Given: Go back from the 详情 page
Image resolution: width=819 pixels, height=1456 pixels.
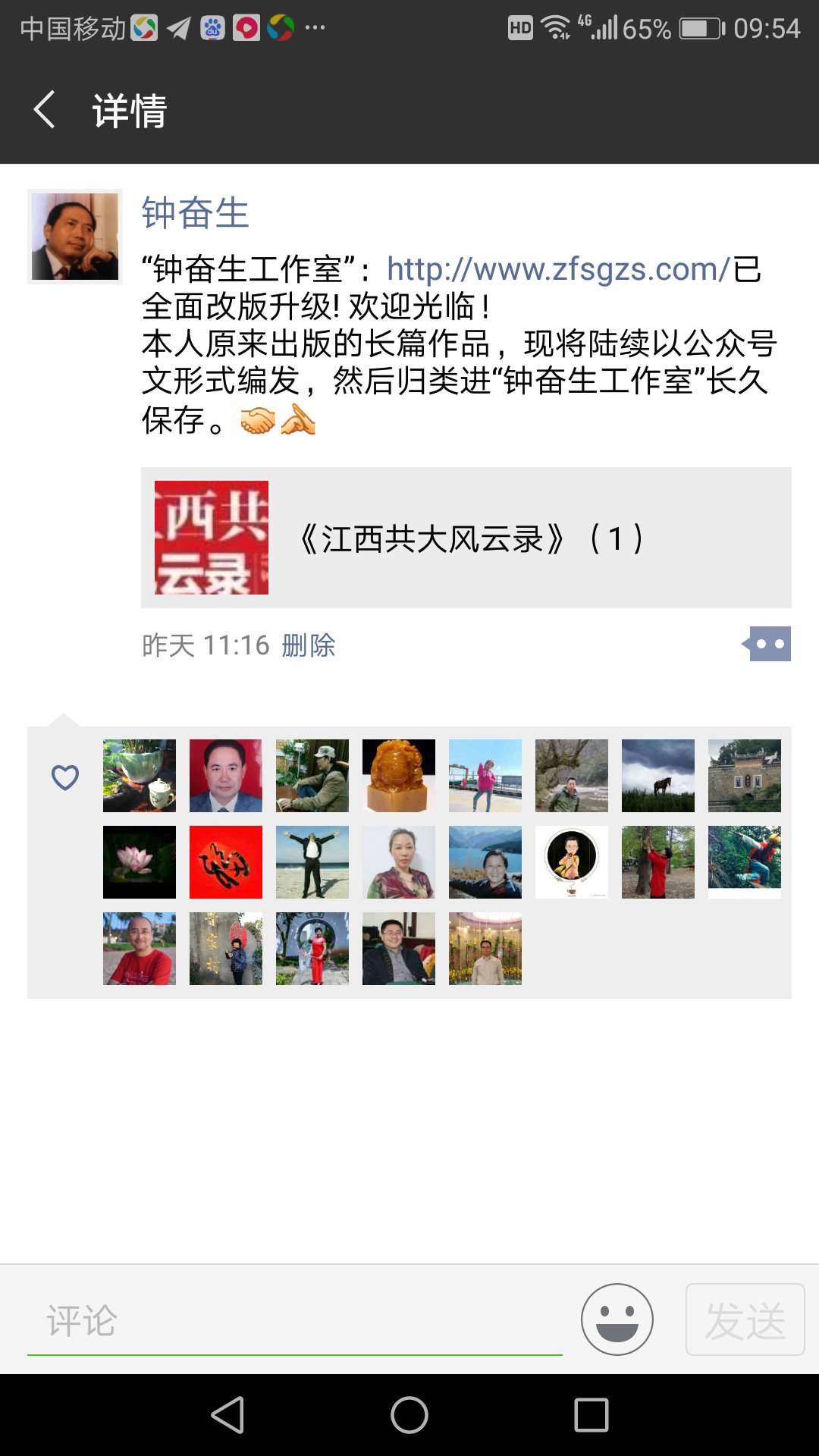Looking at the screenshot, I should [45, 110].
